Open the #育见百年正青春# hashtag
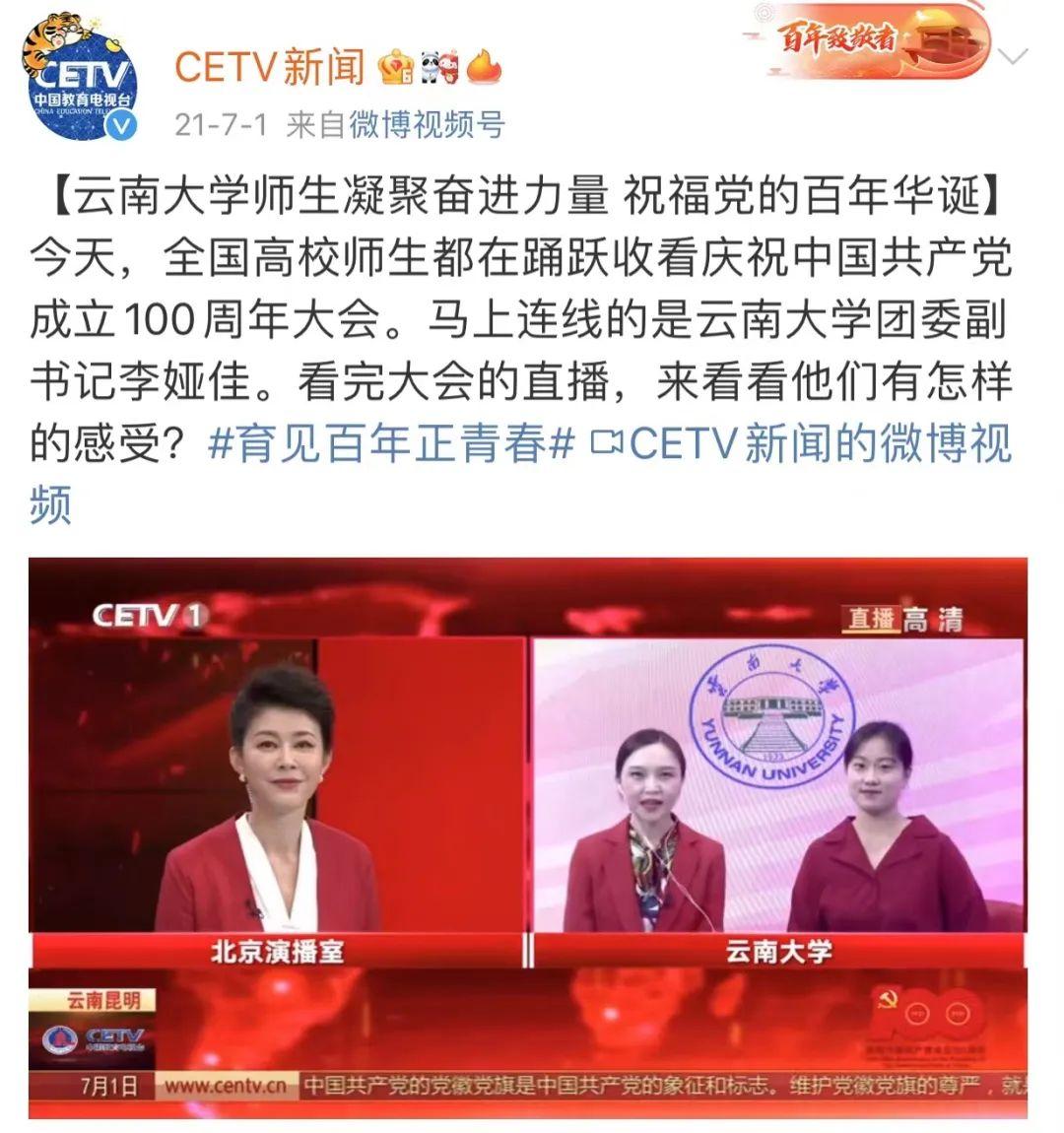The height and width of the screenshot is (1133, 1064). coord(387,445)
